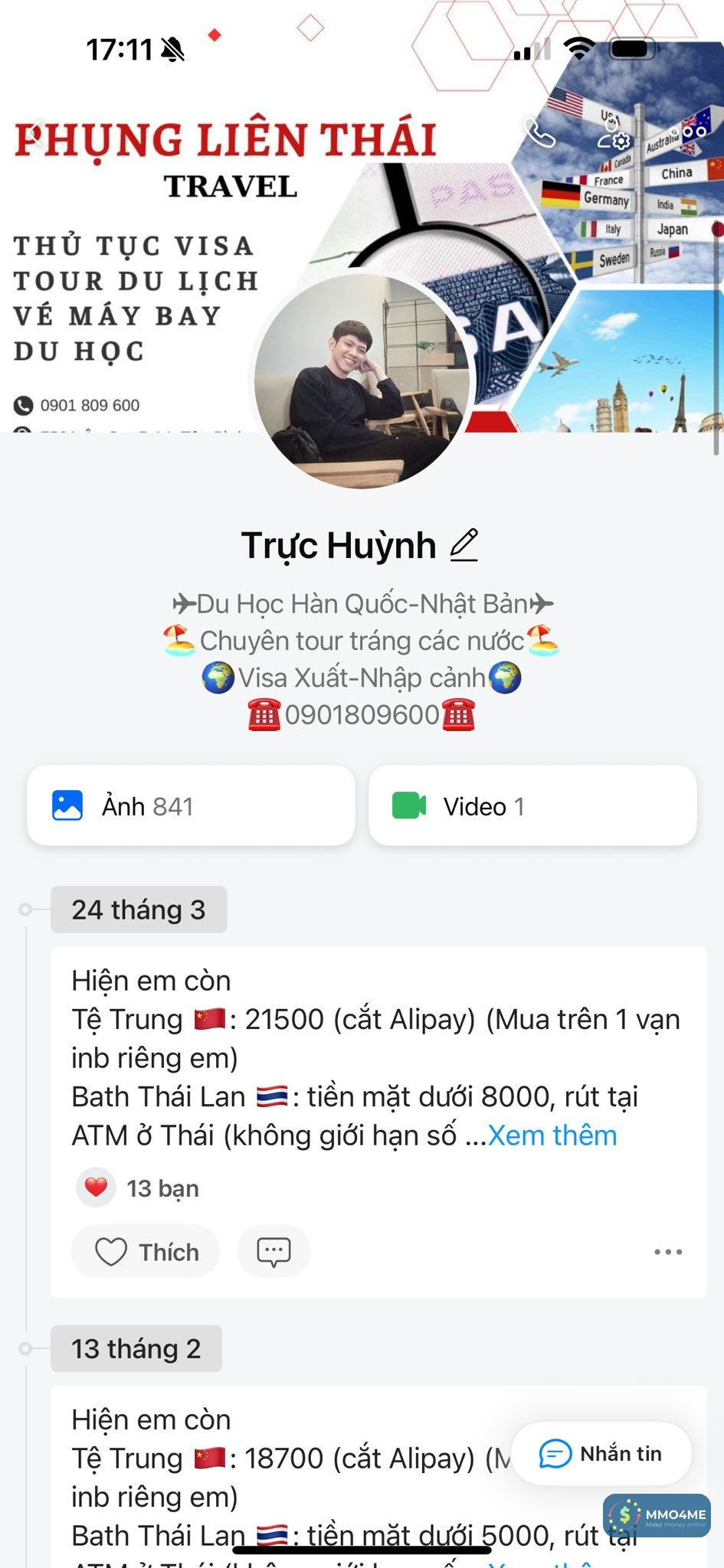The image size is (724, 1568).
Task: Like the 24 tháng 3 post with Thích
Action: click(x=146, y=1252)
